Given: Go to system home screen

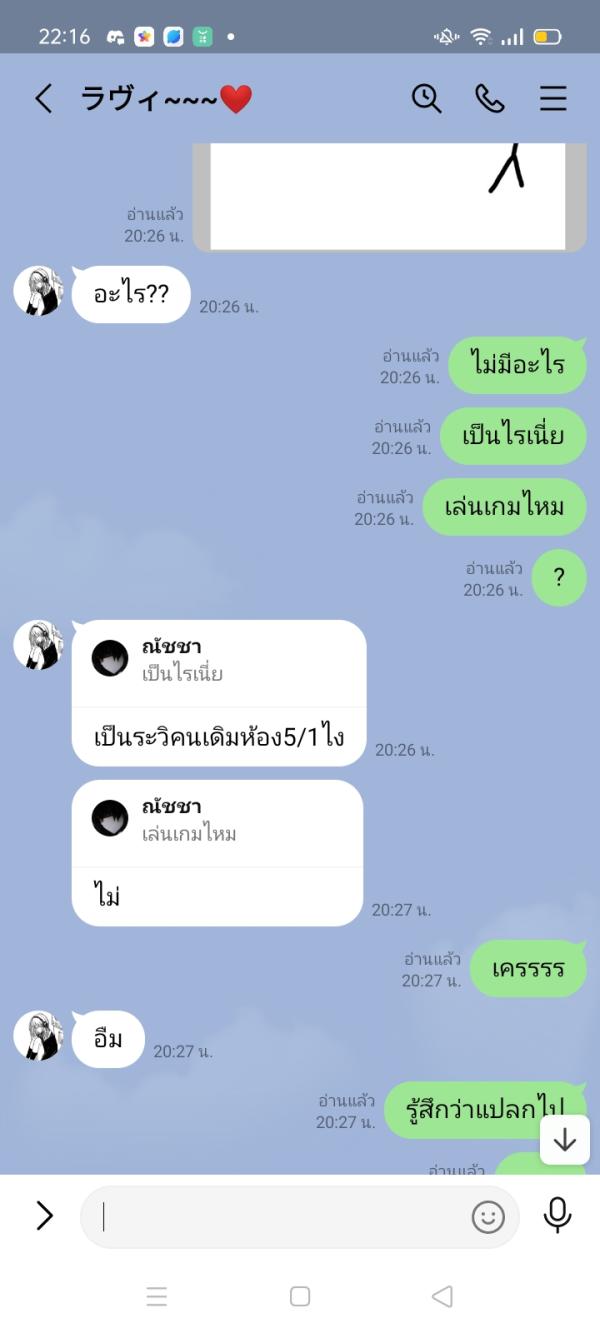Looking at the screenshot, I should [x=300, y=1296].
